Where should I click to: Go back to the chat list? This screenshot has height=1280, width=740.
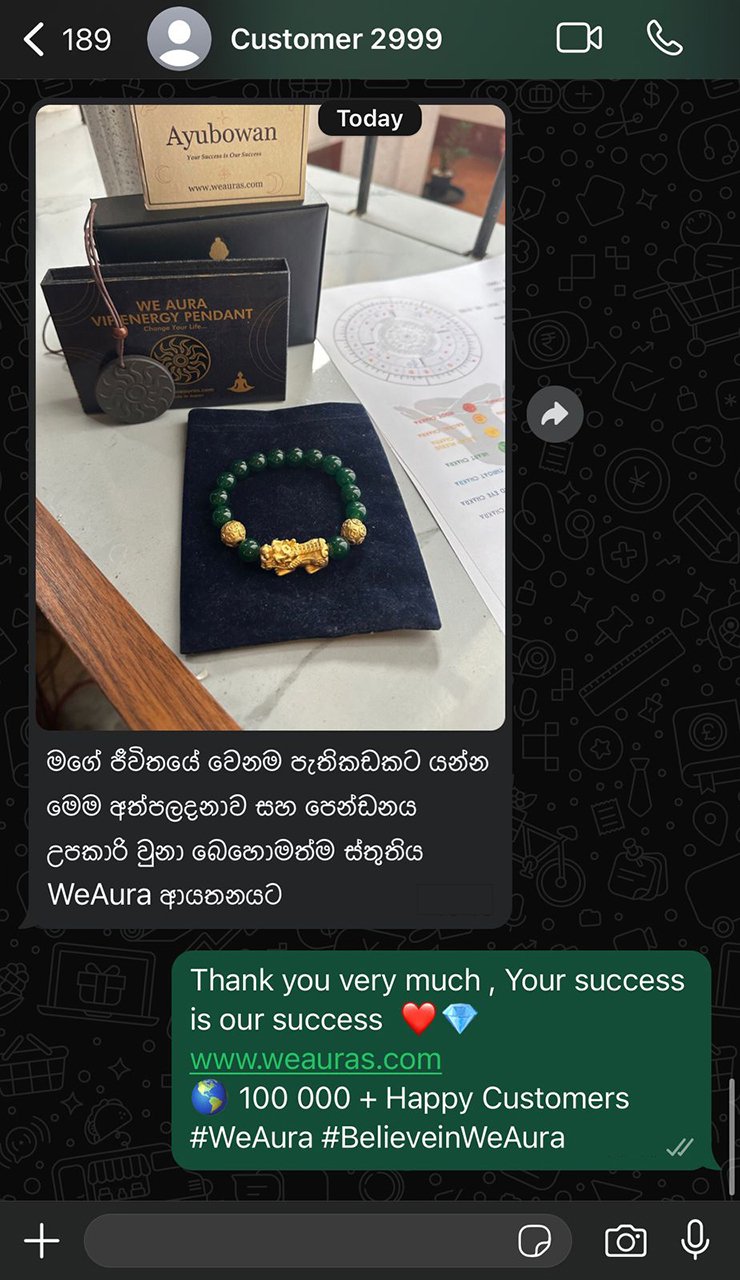coord(36,40)
